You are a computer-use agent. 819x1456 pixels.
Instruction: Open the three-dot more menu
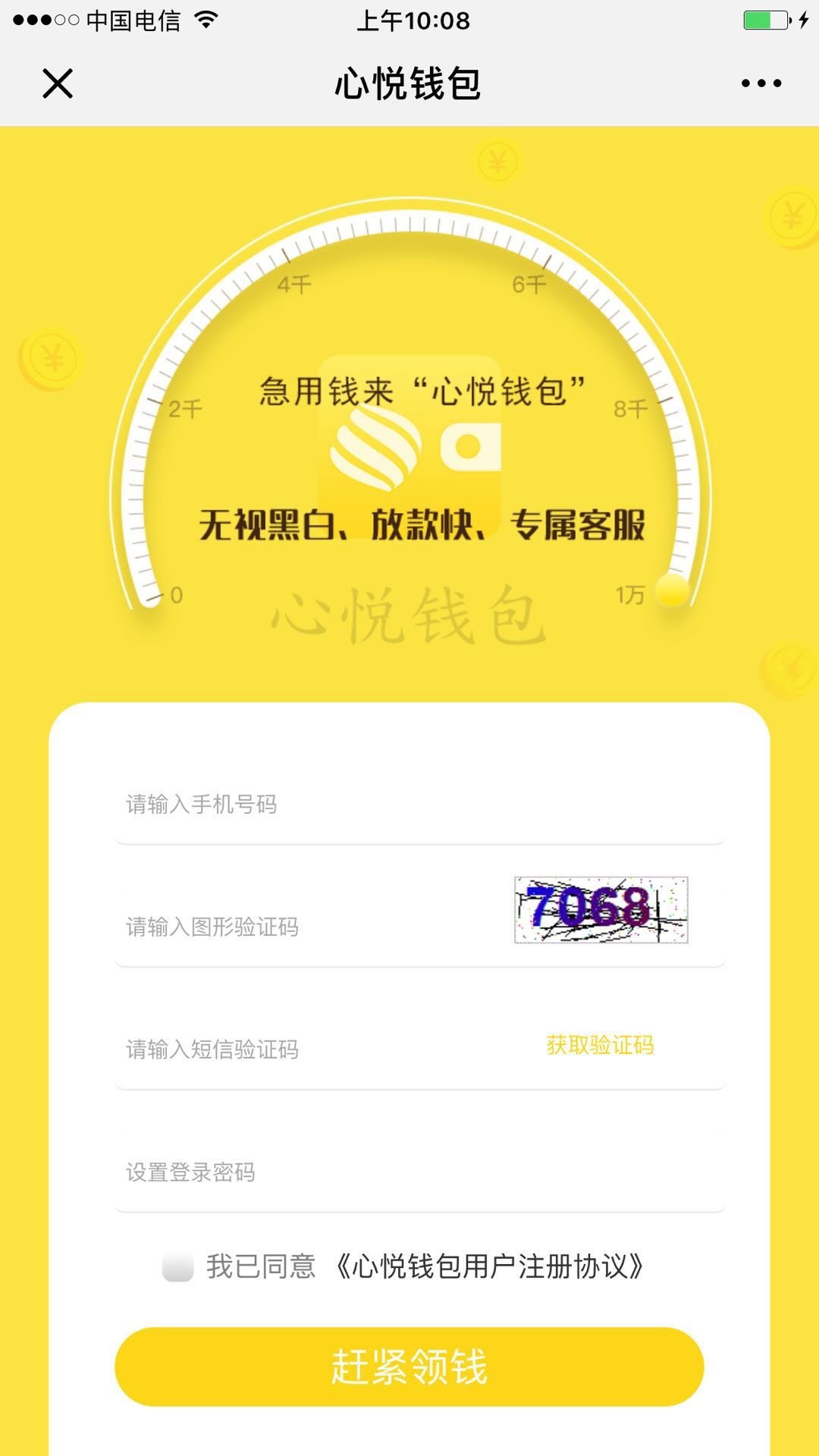tap(761, 83)
